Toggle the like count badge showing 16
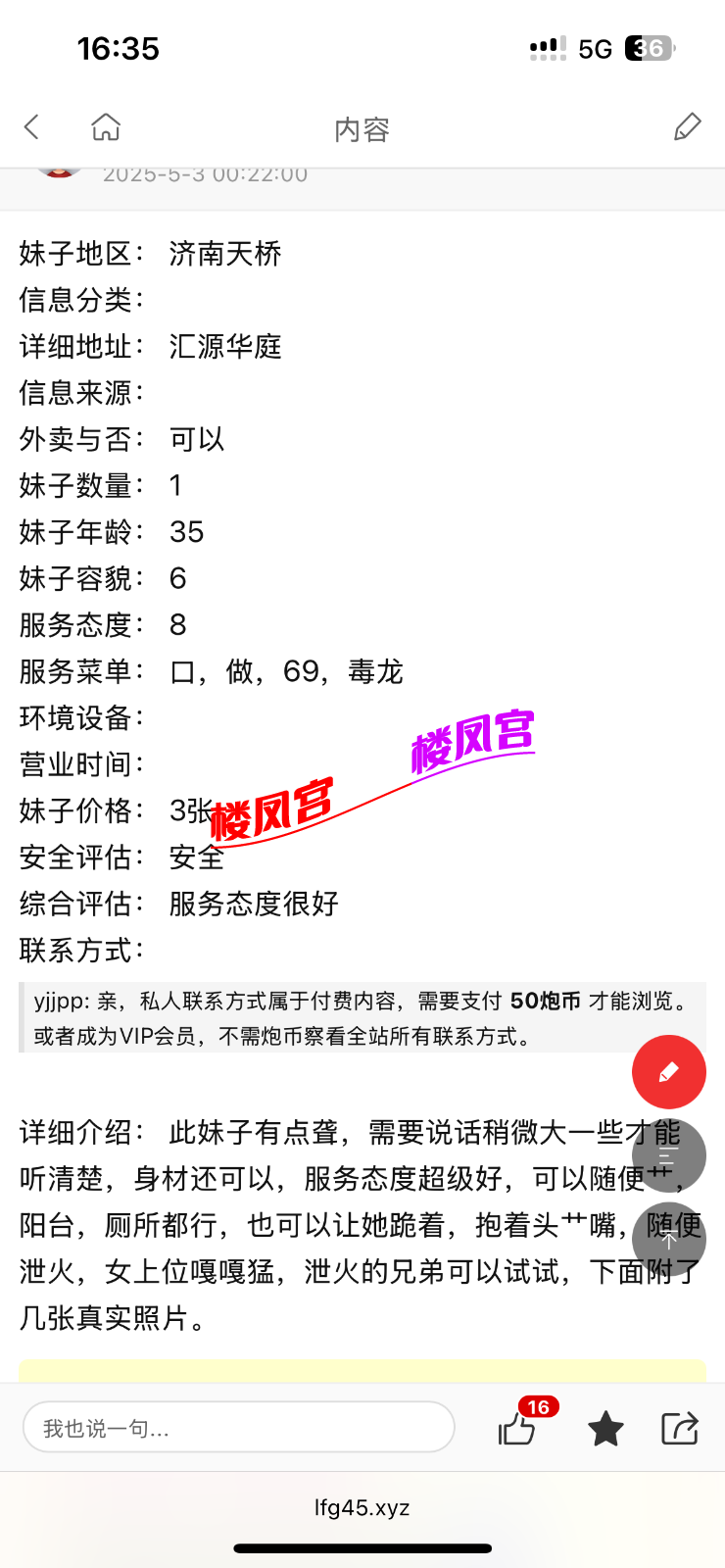725x1568 pixels. [539, 1405]
